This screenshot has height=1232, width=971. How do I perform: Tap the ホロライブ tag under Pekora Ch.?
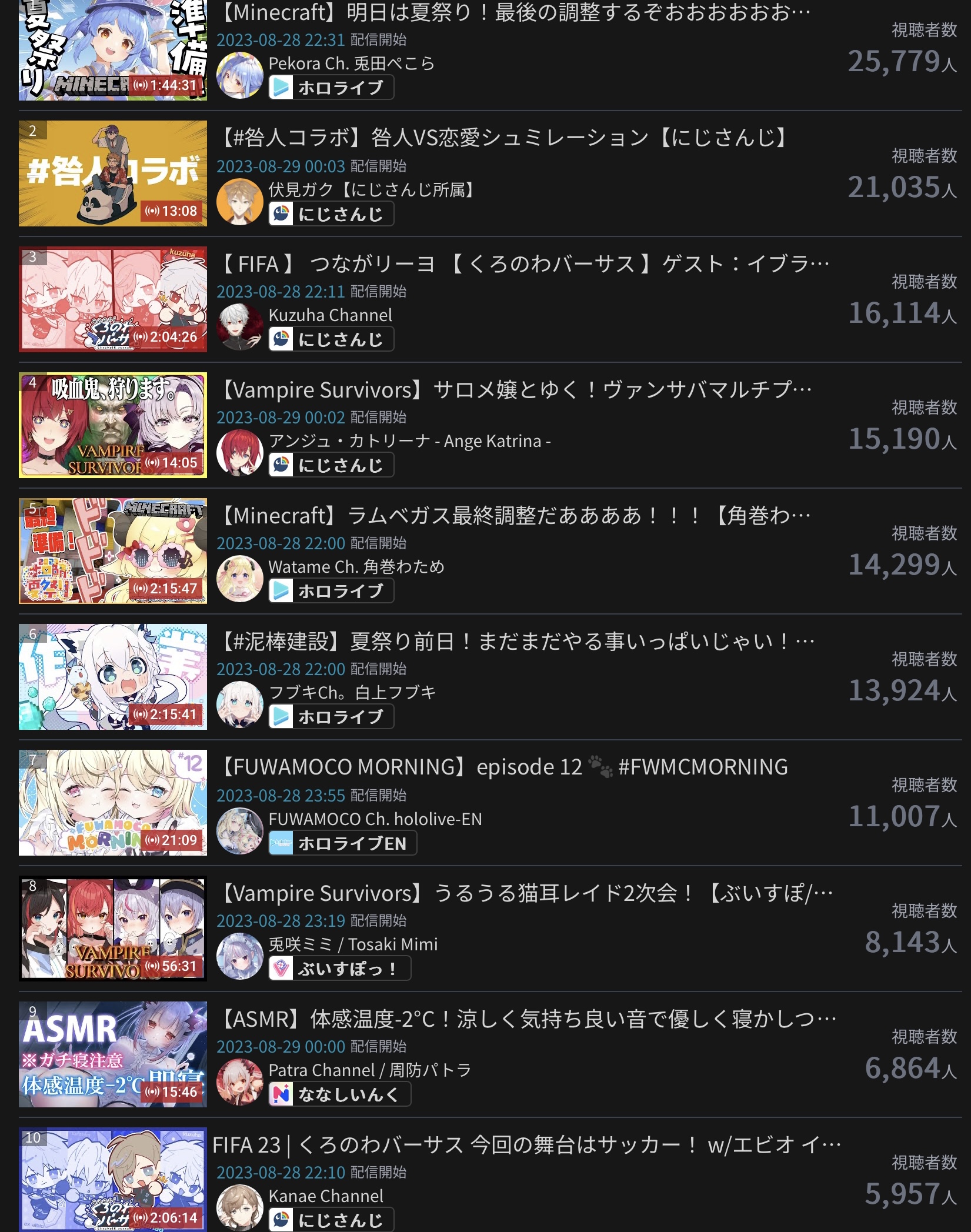[x=331, y=88]
